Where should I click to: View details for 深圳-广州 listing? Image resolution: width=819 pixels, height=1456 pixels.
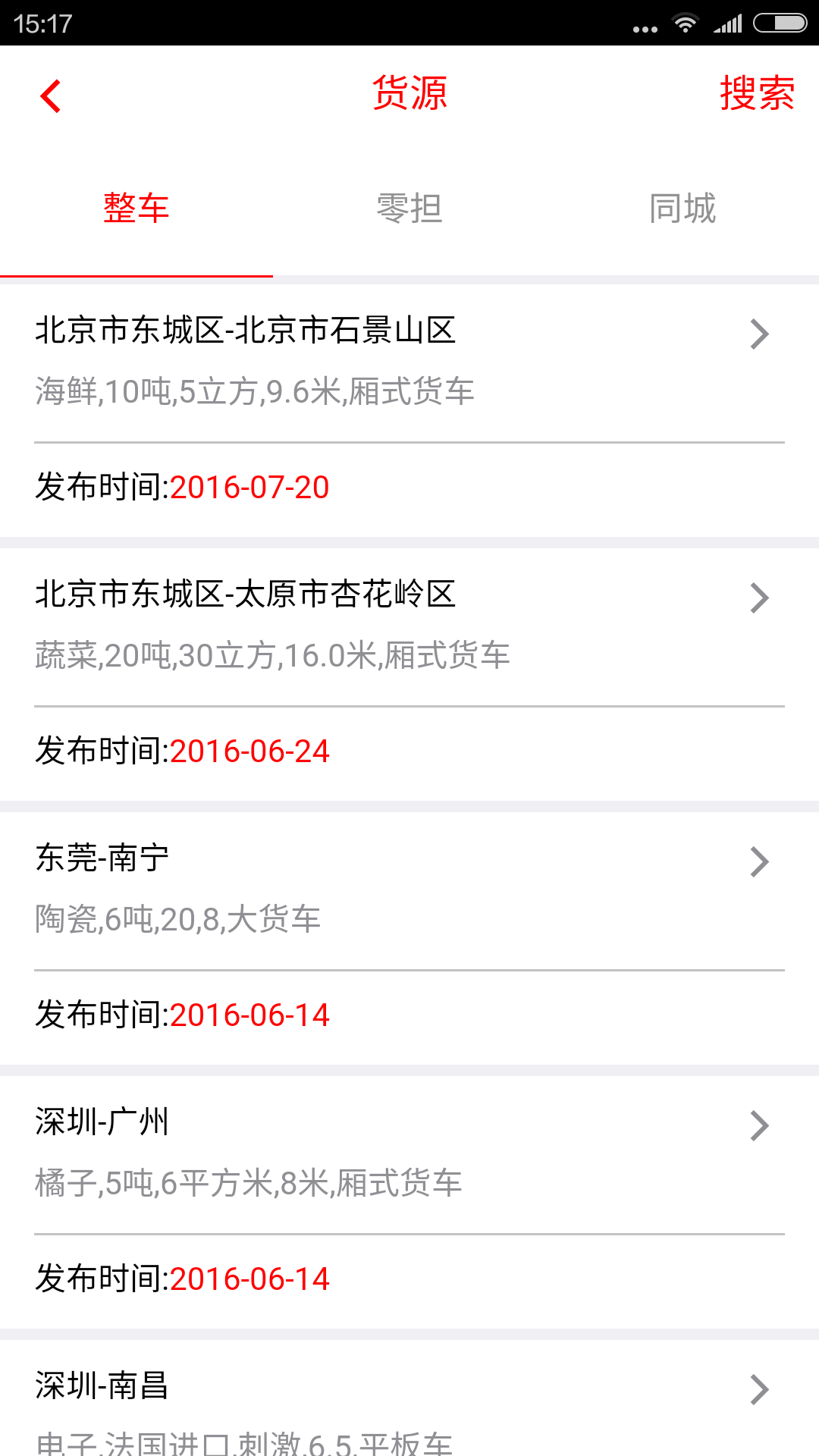tap(409, 1152)
